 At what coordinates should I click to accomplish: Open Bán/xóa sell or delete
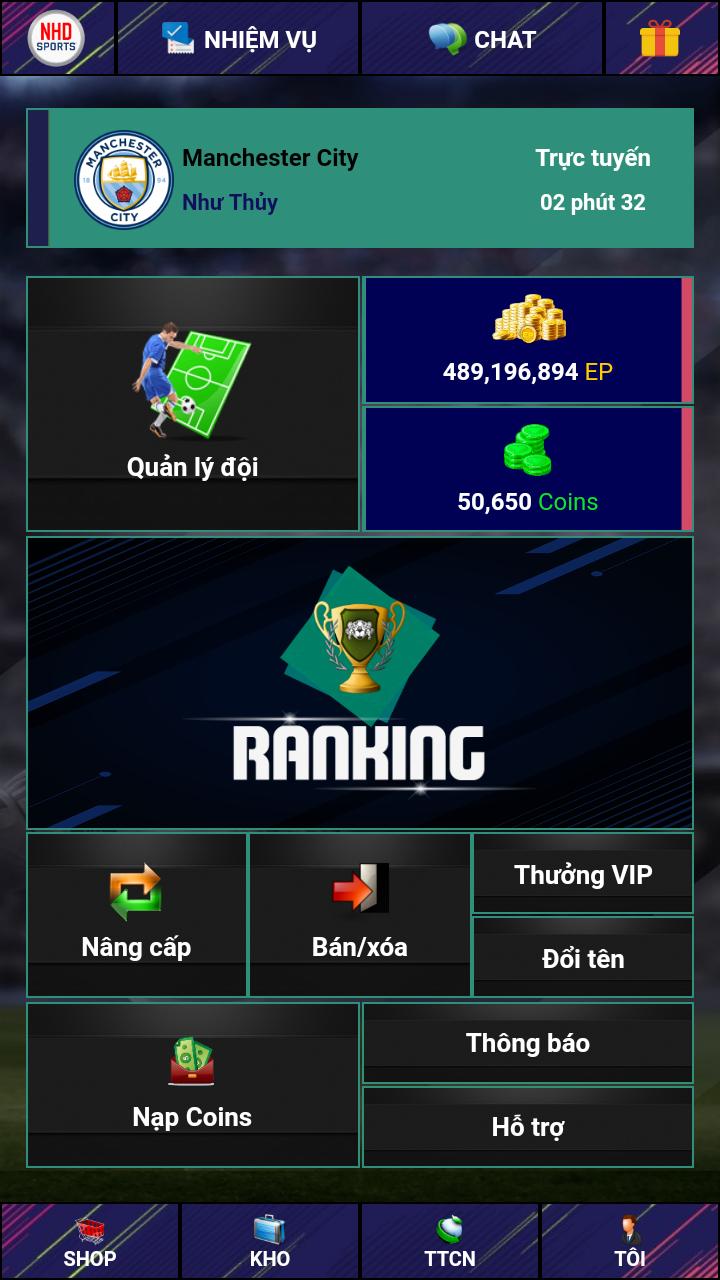click(x=360, y=915)
